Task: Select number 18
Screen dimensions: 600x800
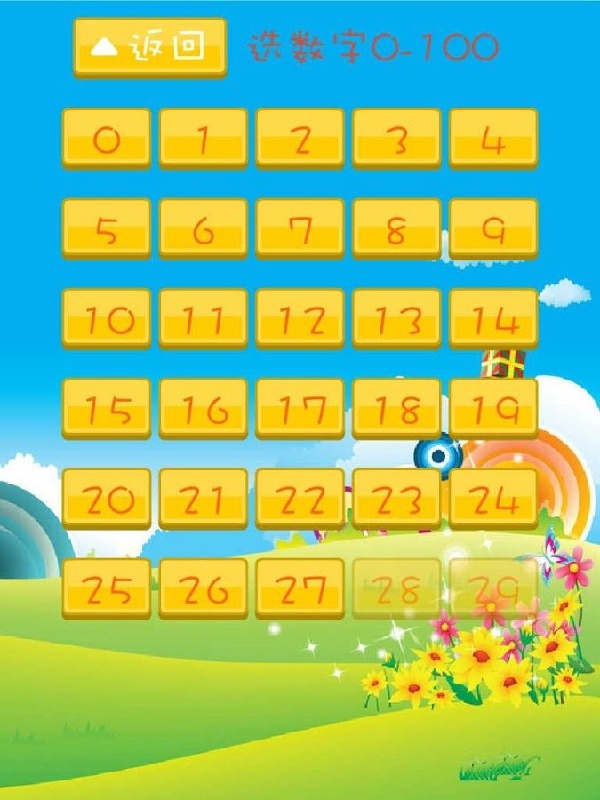Action: [397, 408]
